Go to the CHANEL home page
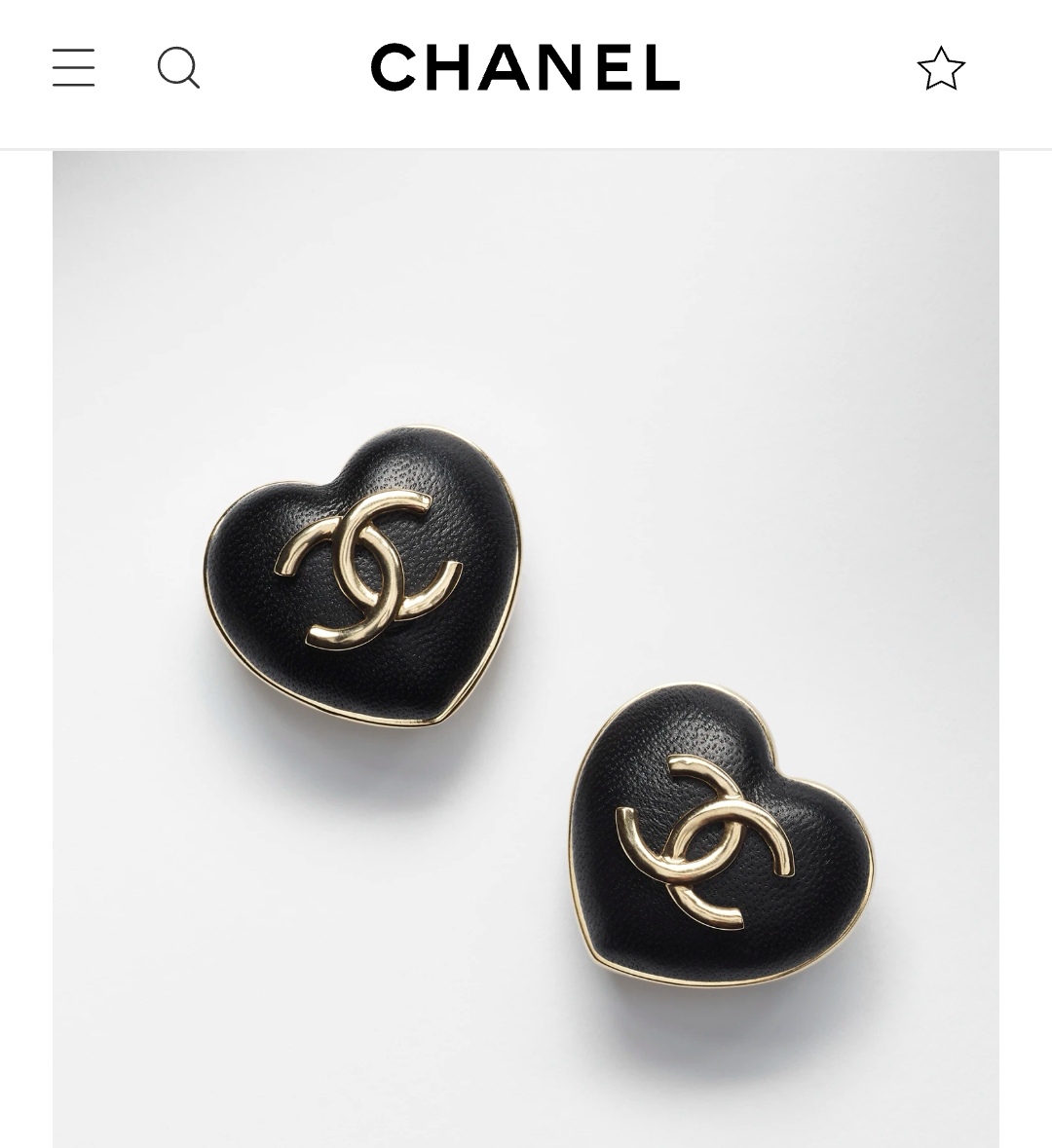Screen dimensions: 1052x1148 525,67
